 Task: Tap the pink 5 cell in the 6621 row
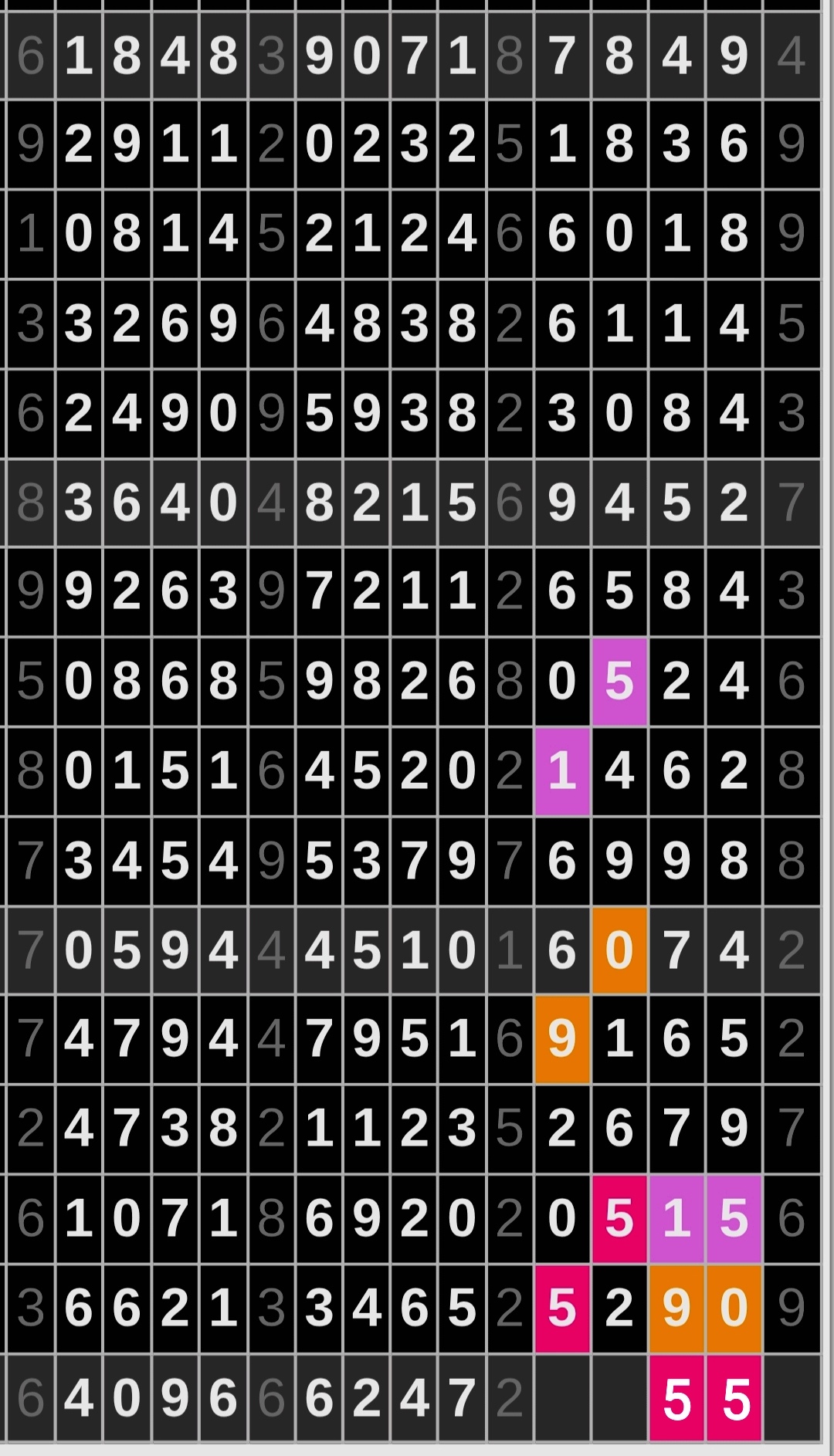pyautogui.click(x=562, y=1309)
